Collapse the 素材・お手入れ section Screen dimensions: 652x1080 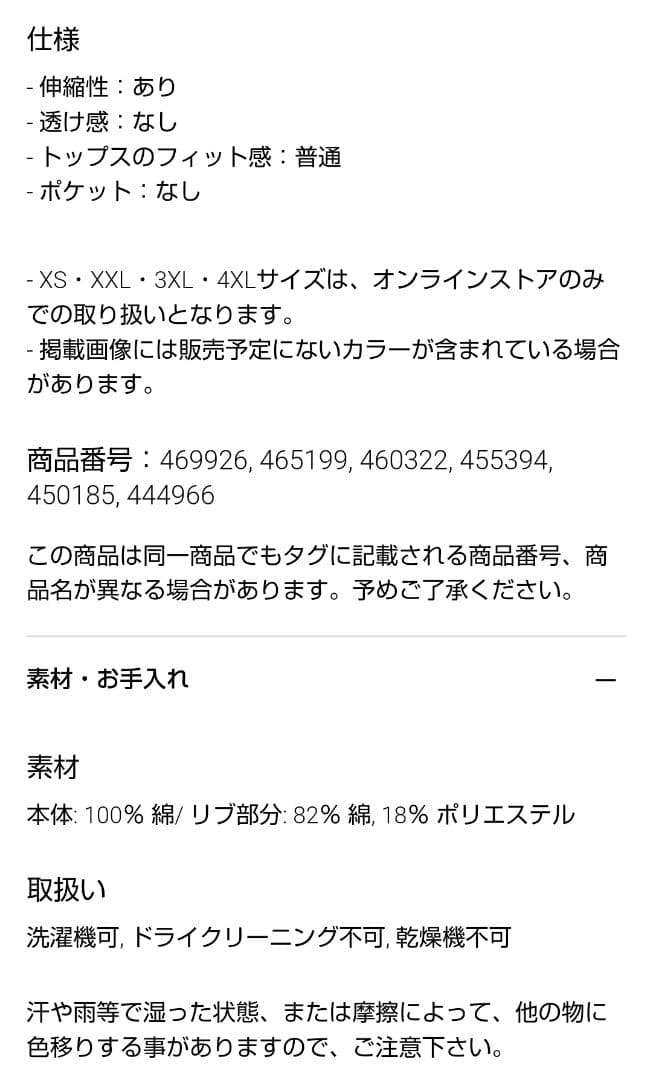605,680
